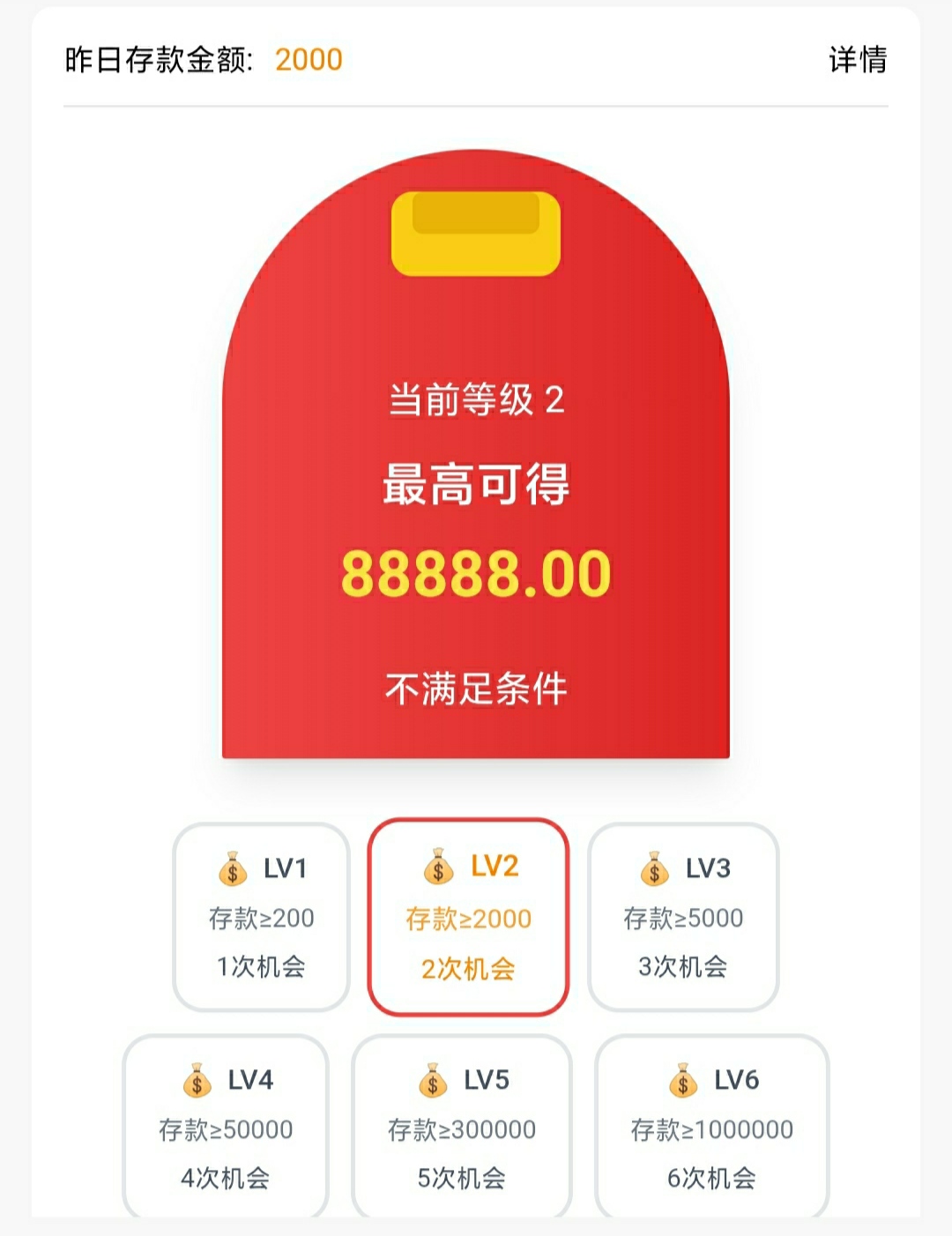Open the LV5 5次机会 card
The height and width of the screenshot is (1236, 952).
462,1127
